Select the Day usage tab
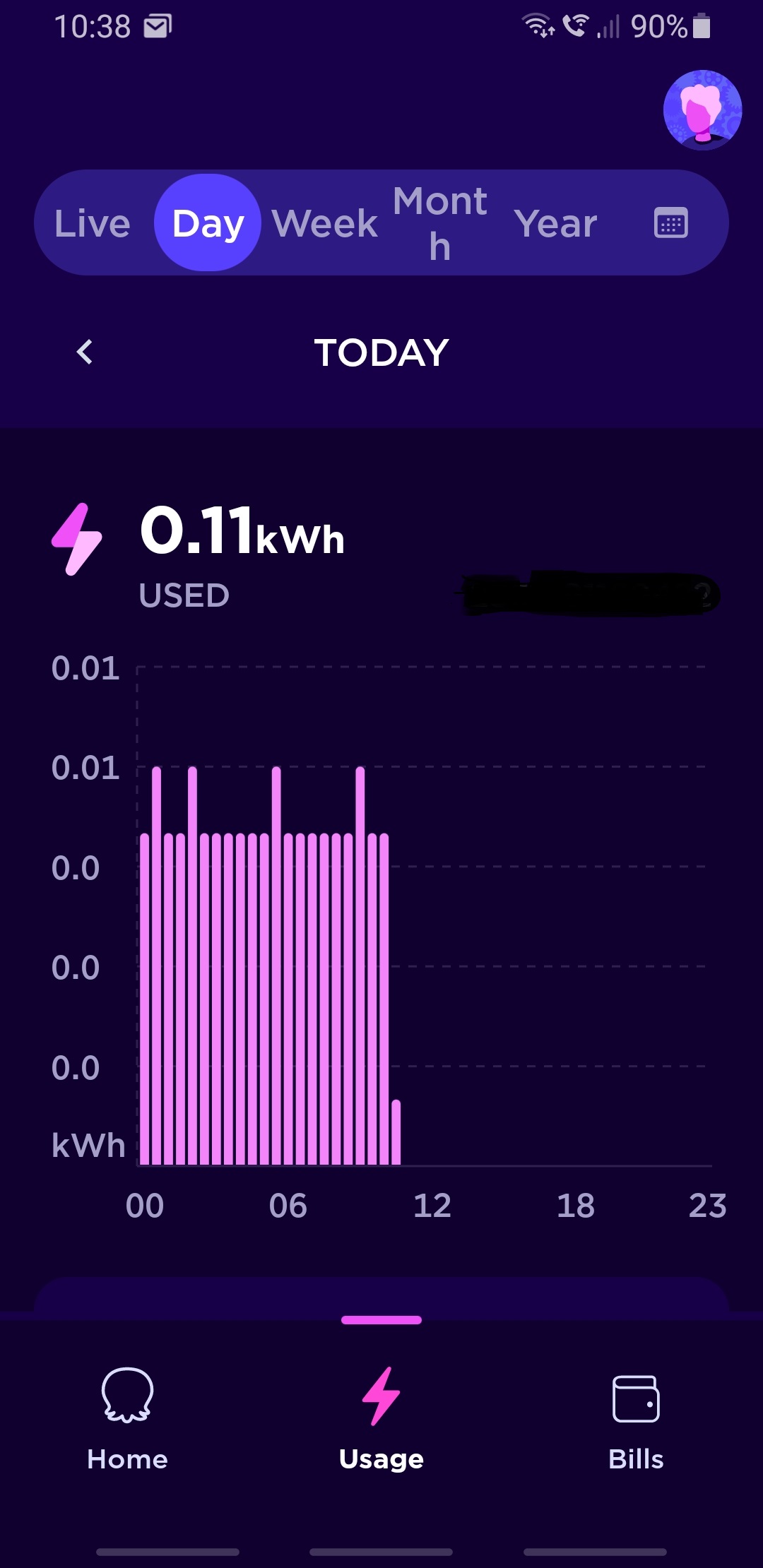 [x=208, y=223]
